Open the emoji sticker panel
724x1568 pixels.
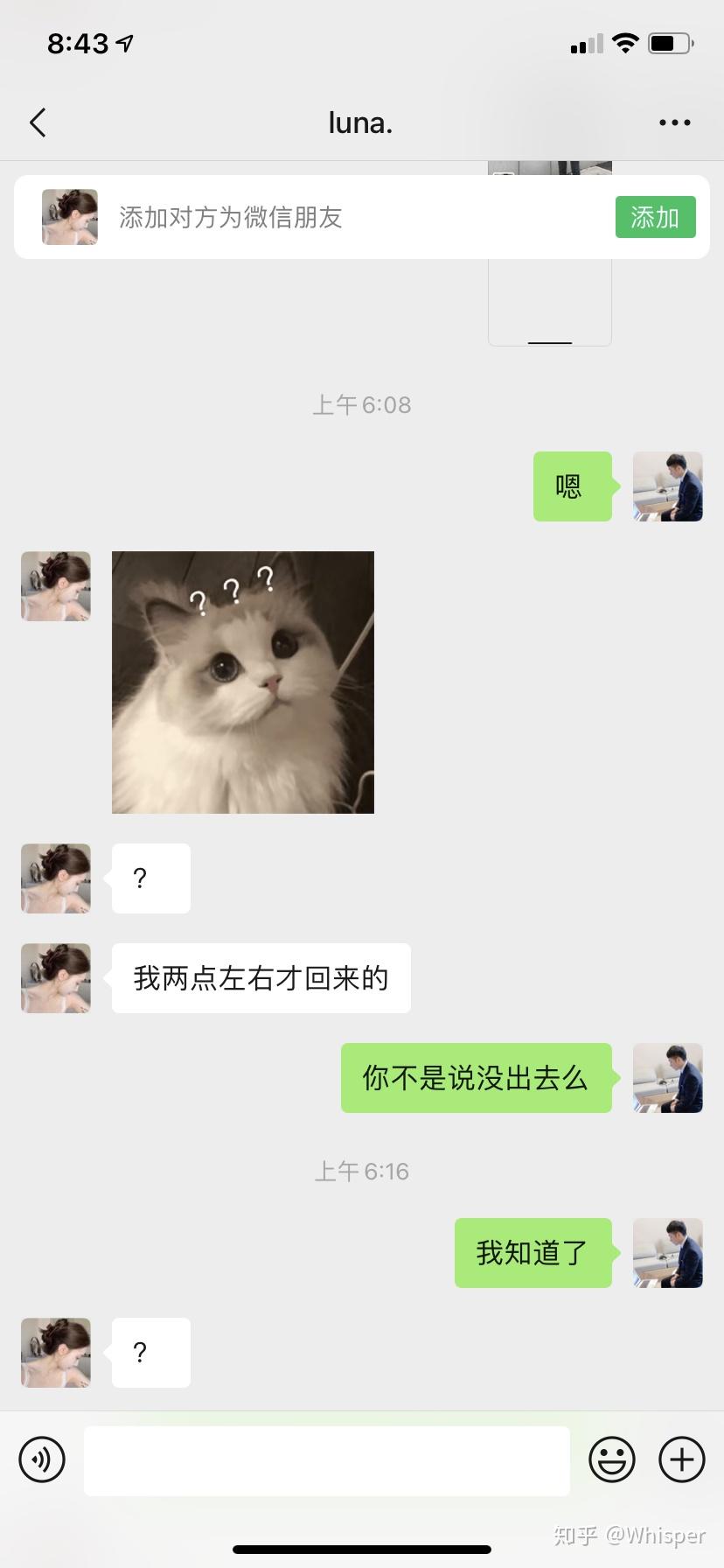tap(611, 1459)
